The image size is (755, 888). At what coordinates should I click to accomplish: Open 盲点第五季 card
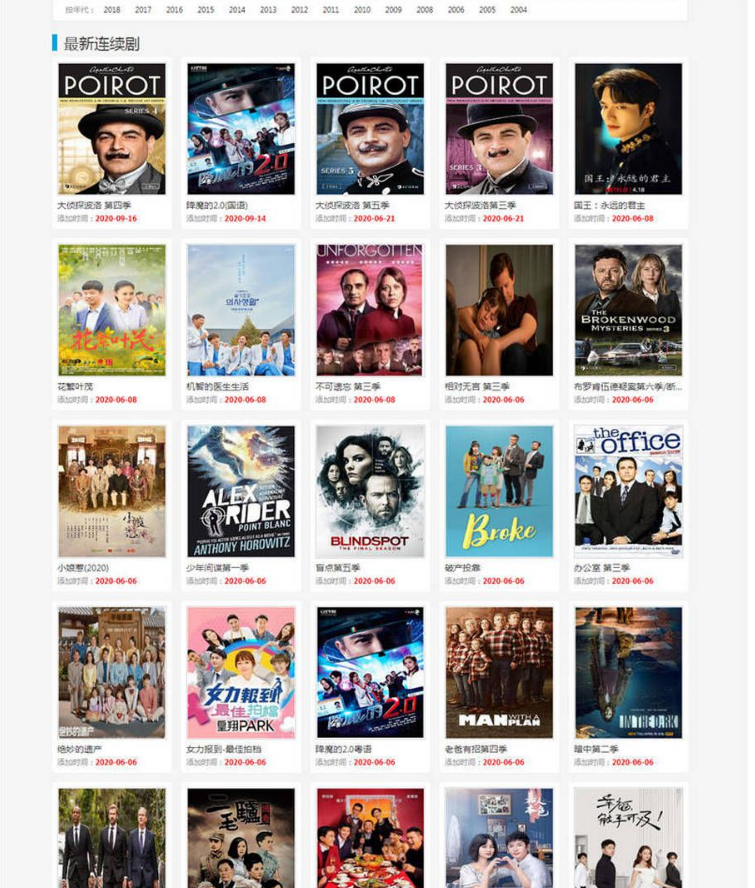tap(370, 491)
